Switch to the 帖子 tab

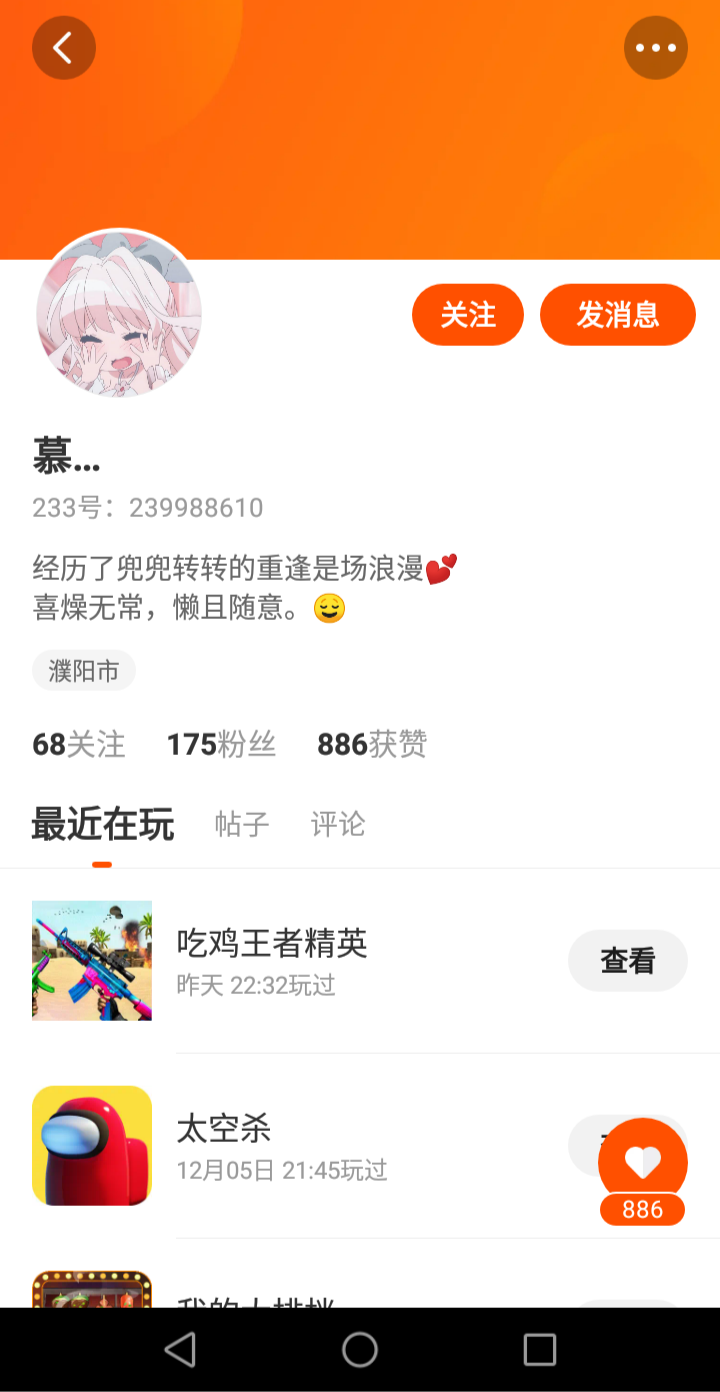(242, 825)
